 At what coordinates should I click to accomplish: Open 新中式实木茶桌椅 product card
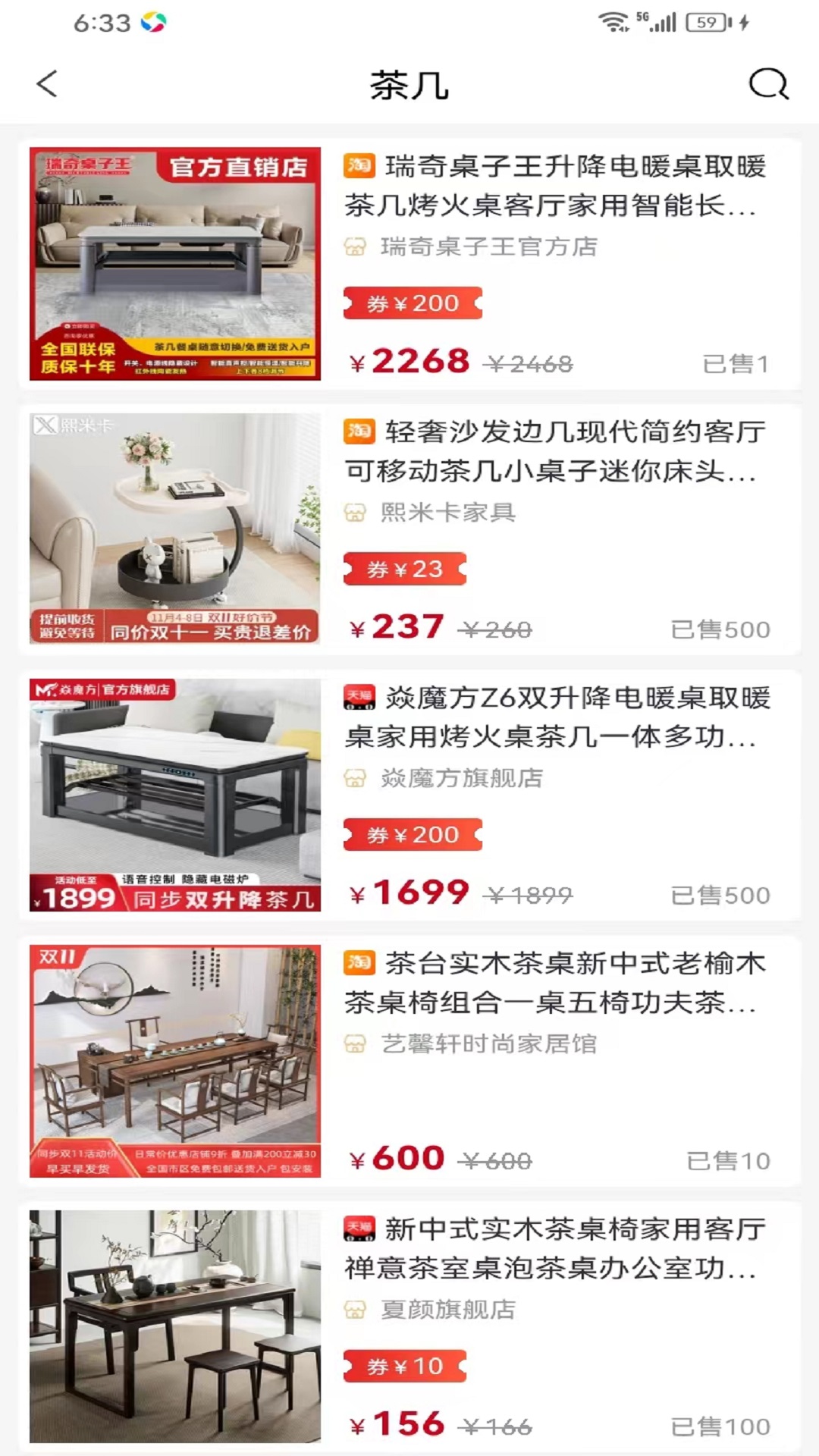555,1248
